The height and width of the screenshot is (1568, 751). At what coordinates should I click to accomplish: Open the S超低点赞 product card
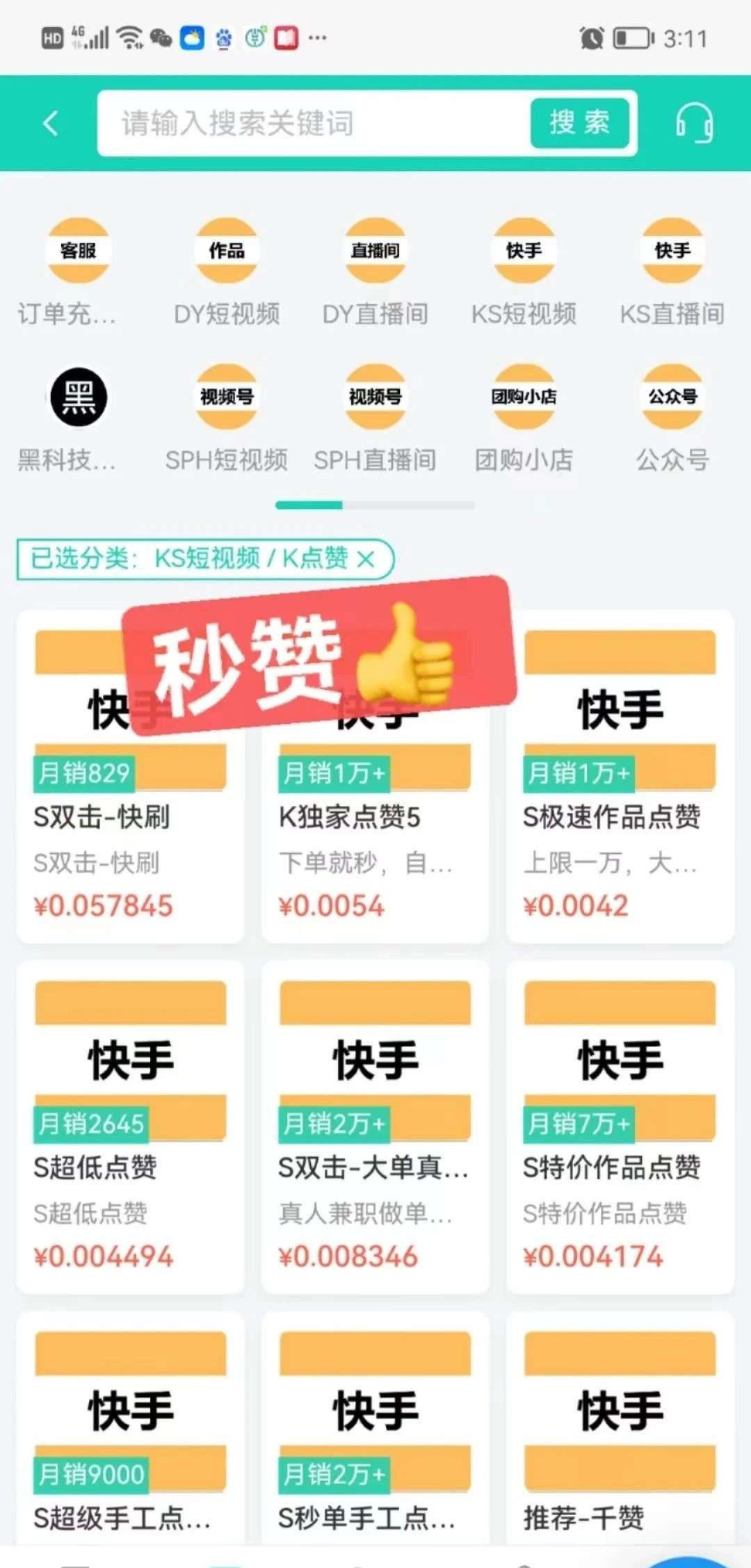[131, 1127]
